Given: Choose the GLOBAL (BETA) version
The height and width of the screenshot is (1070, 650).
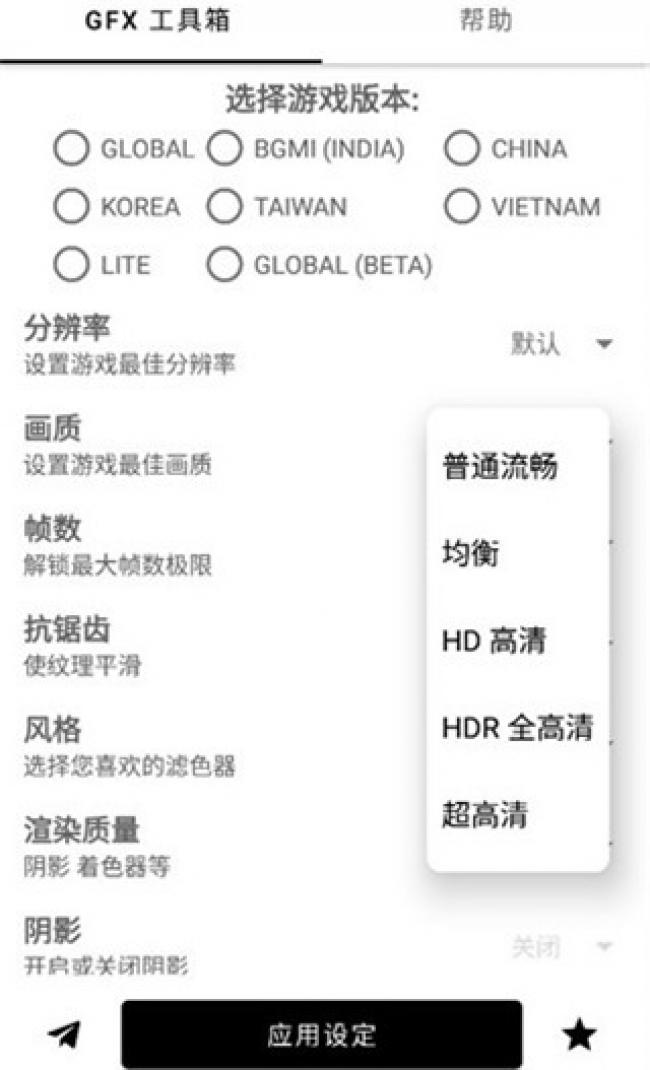Looking at the screenshot, I should pos(224,266).
